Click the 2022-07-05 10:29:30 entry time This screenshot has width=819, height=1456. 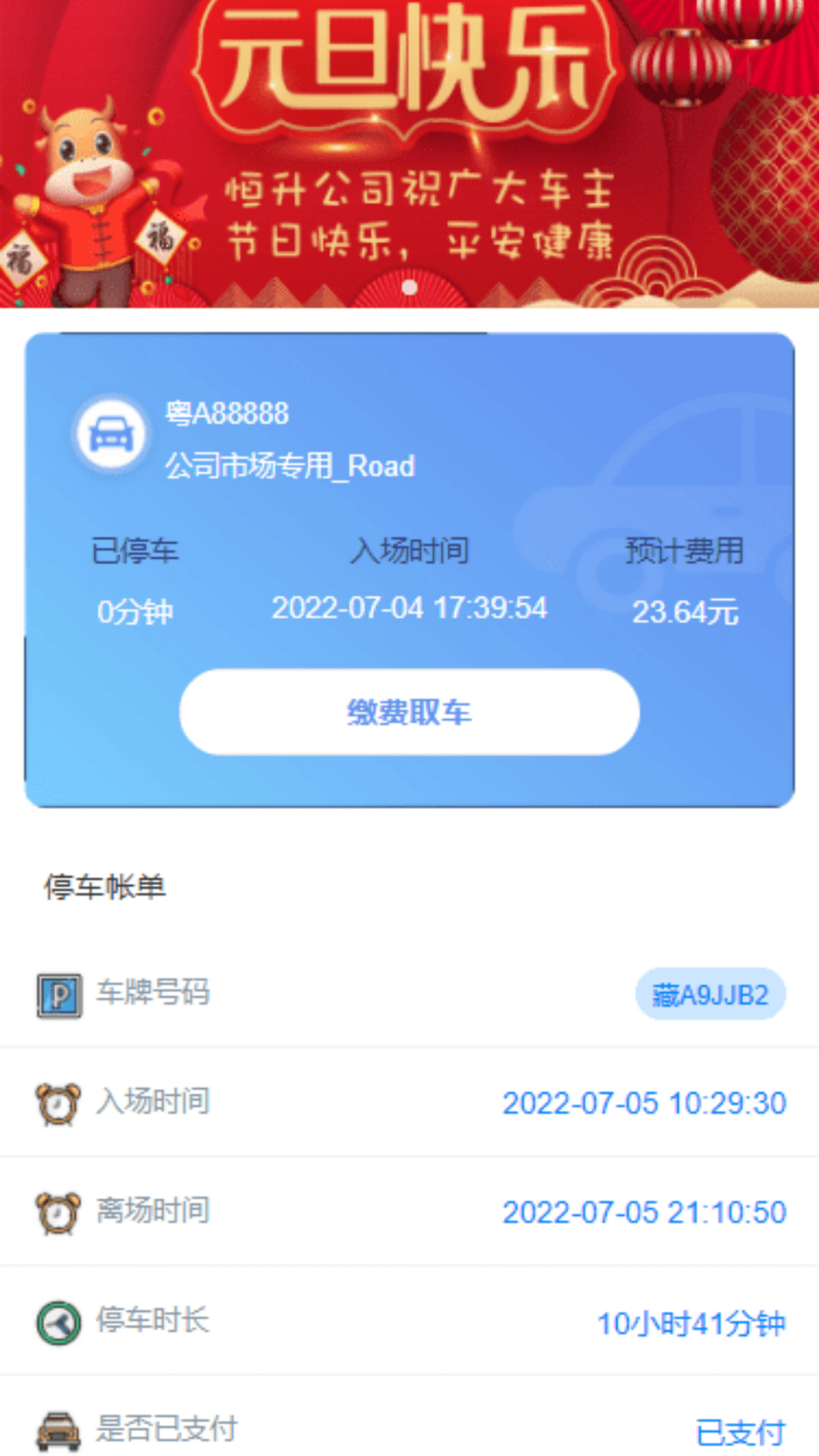coord(645,1103)
